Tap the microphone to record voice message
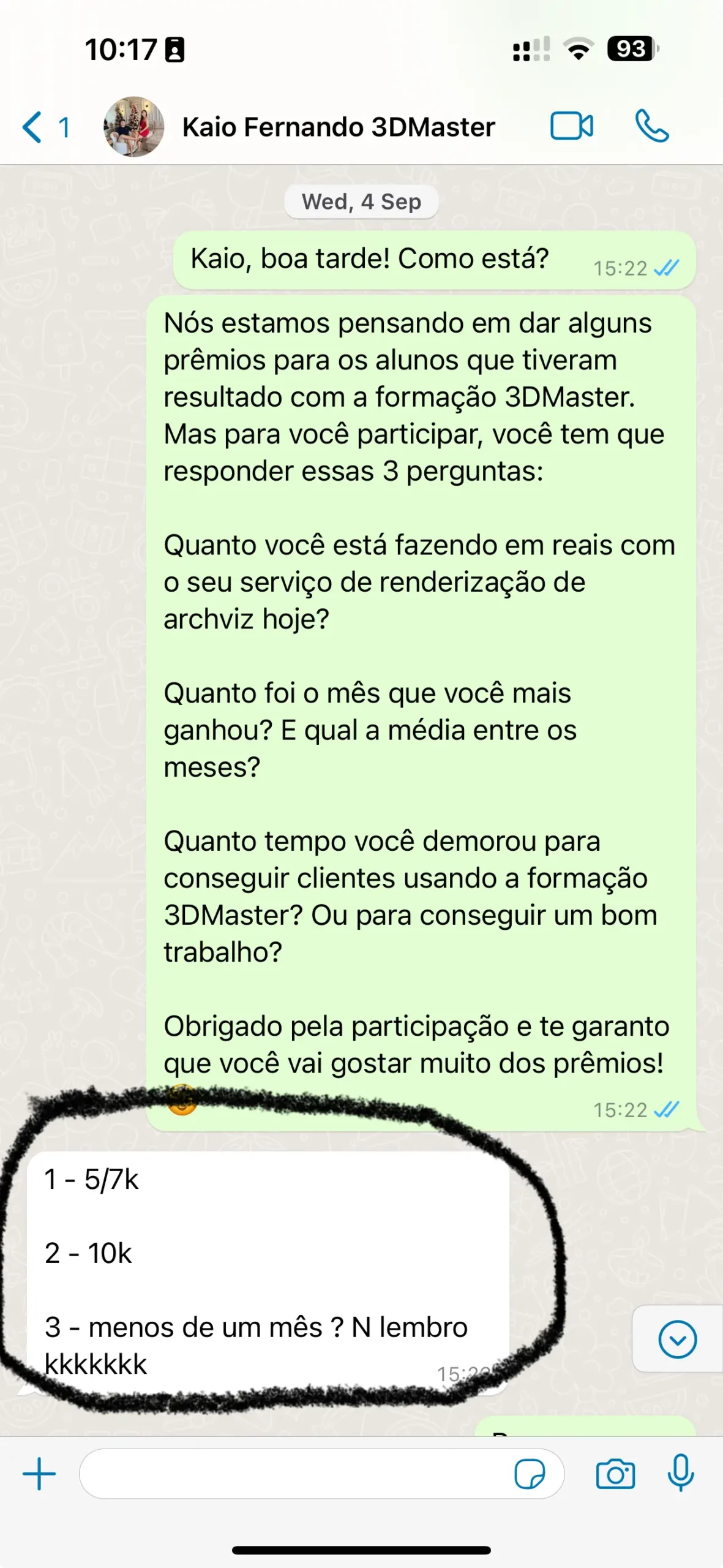 coord(680,1473)
